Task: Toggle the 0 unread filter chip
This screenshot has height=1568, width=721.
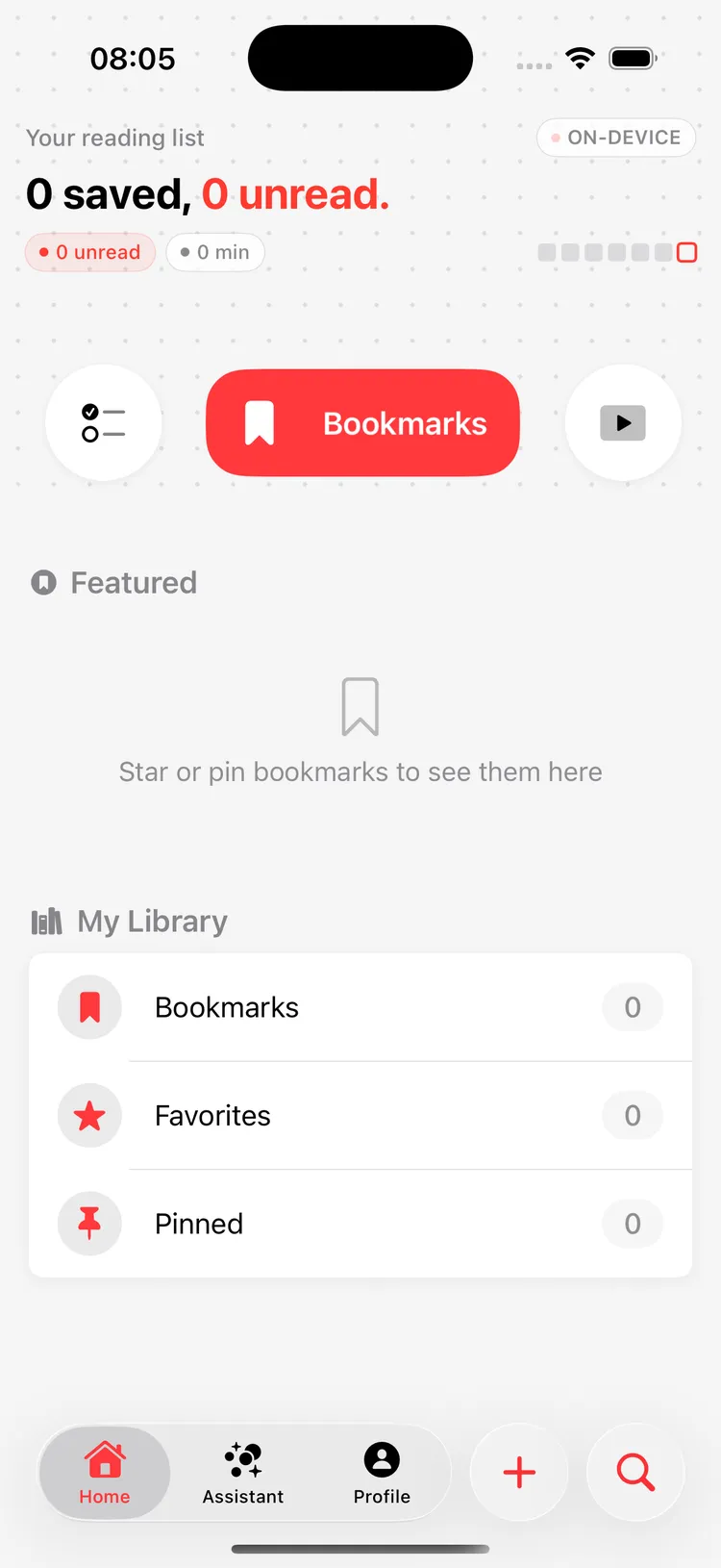Action: (x=89, y=252)
